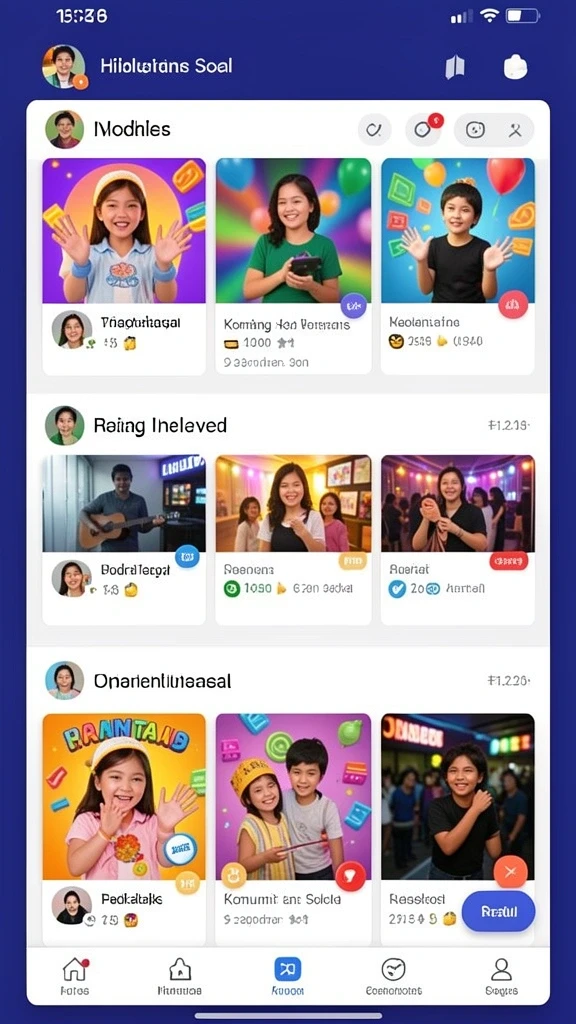Switch to the home tab in the bottom bar

74,976
